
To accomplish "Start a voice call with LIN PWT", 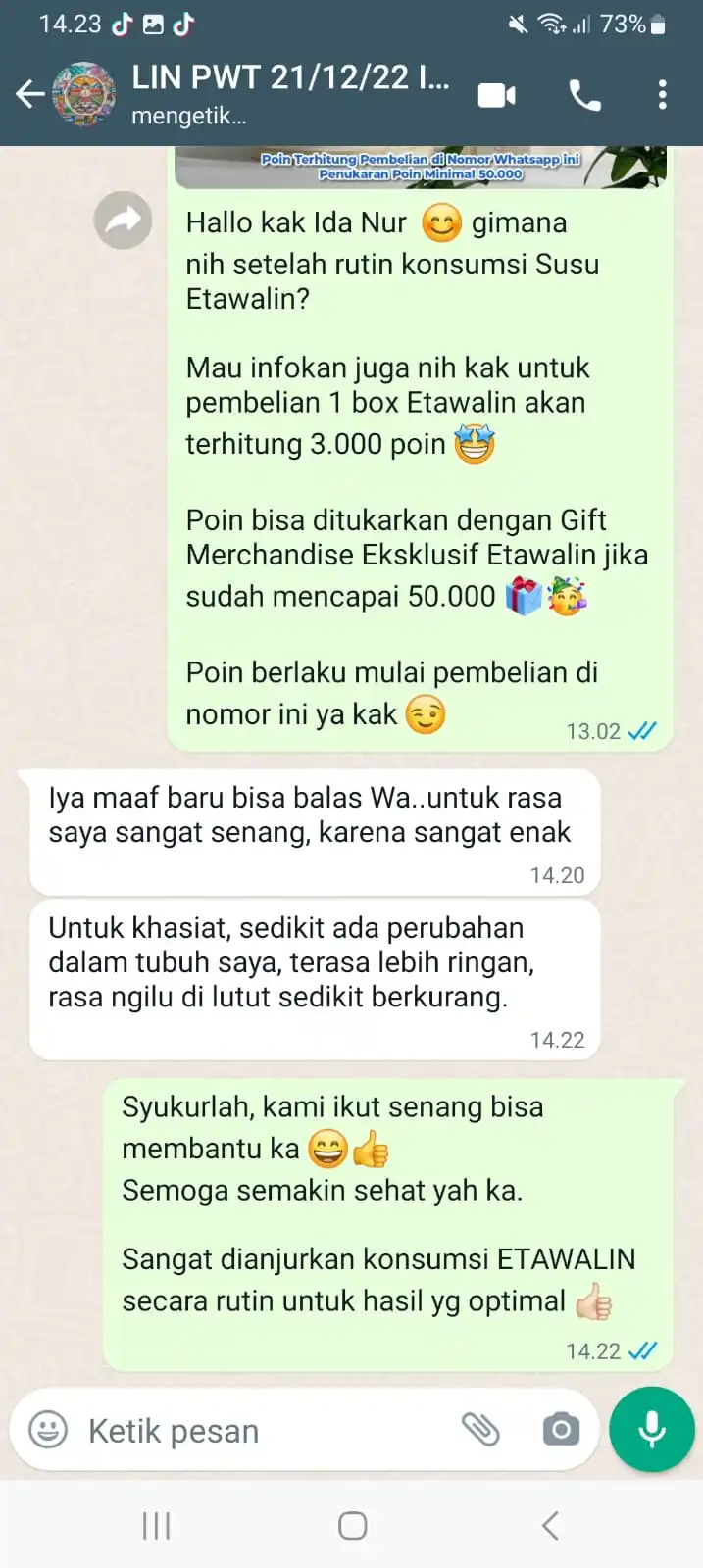I will point(584,95).
